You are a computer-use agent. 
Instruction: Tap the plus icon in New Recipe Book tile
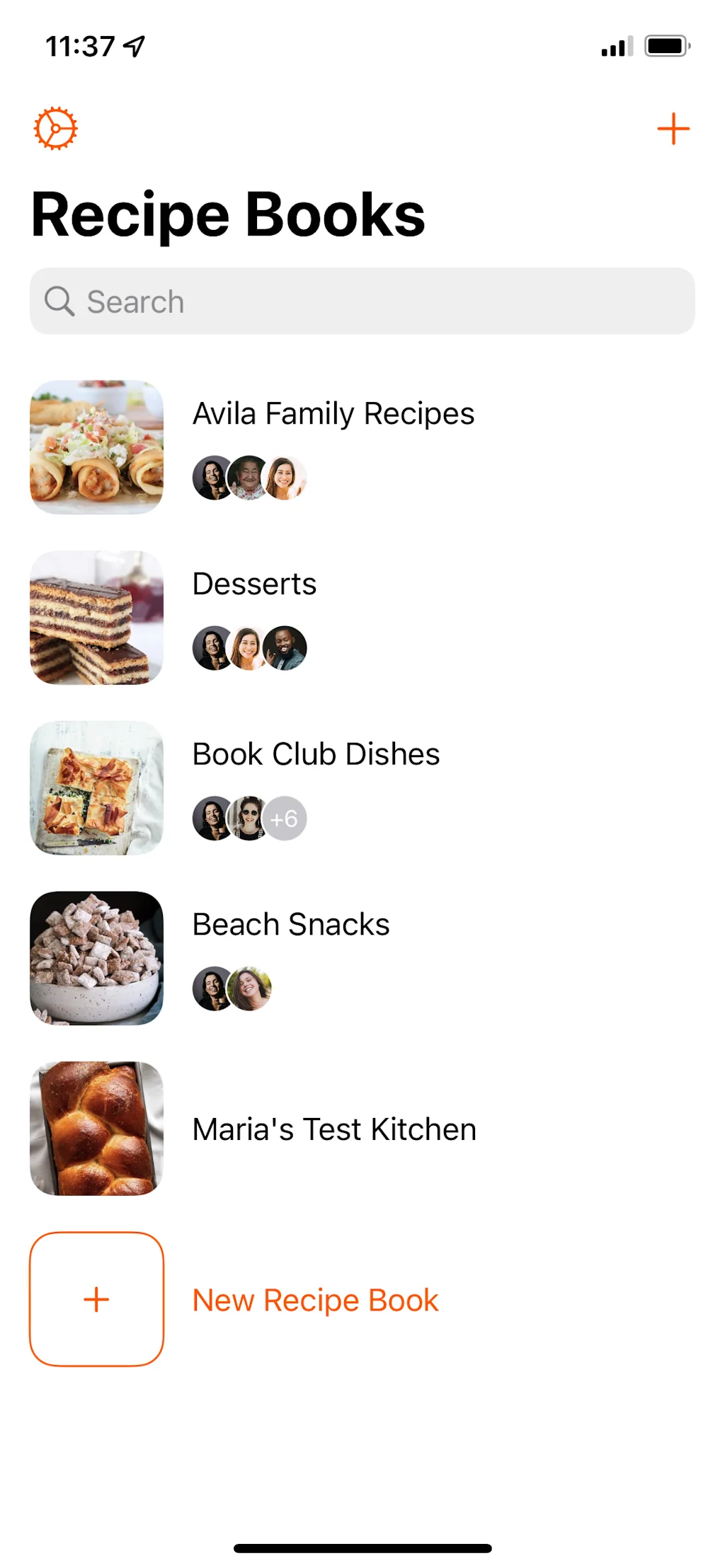(x=97, y=1299)
